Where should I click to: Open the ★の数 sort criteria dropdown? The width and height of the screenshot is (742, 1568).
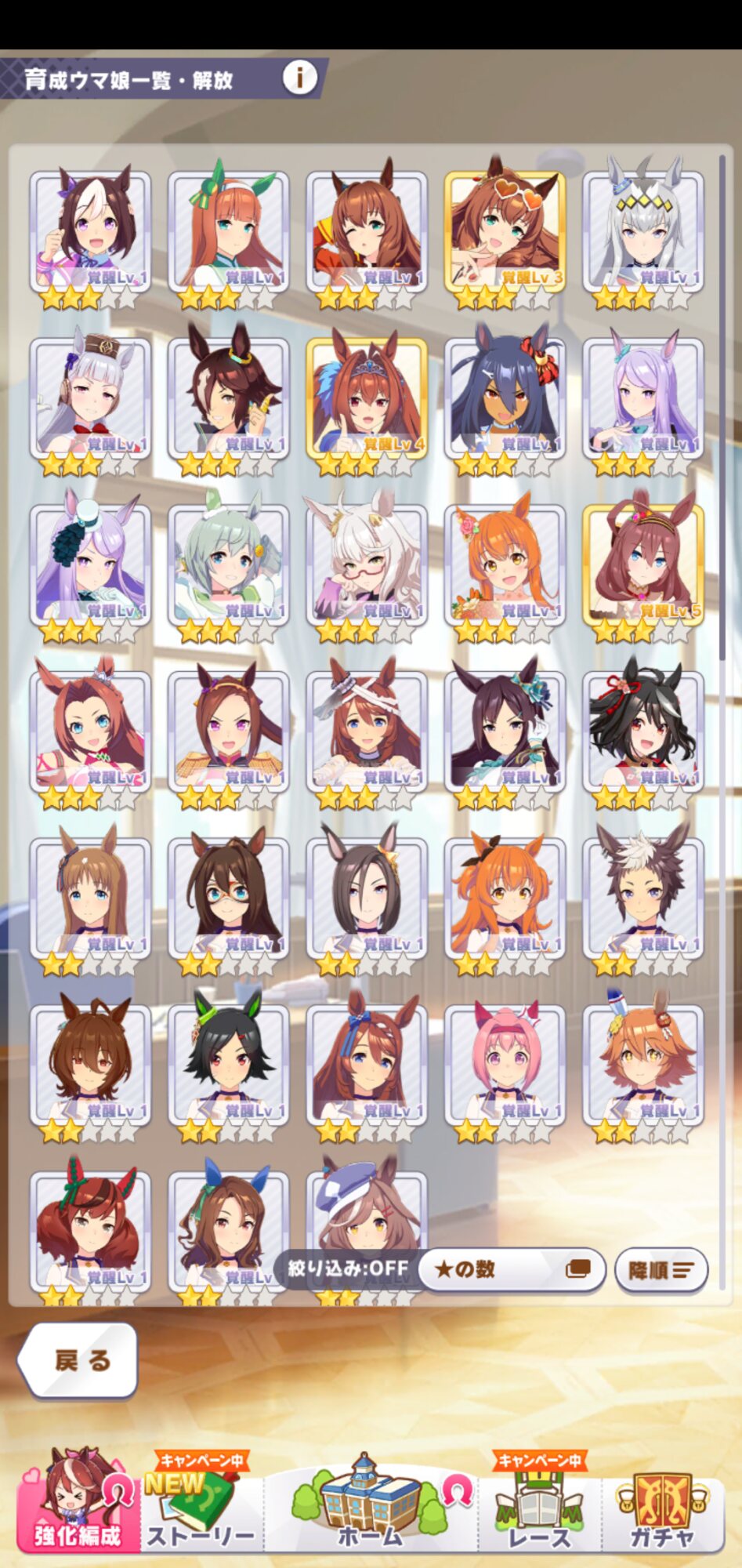pyautogui.click(x=511, y=1269)
